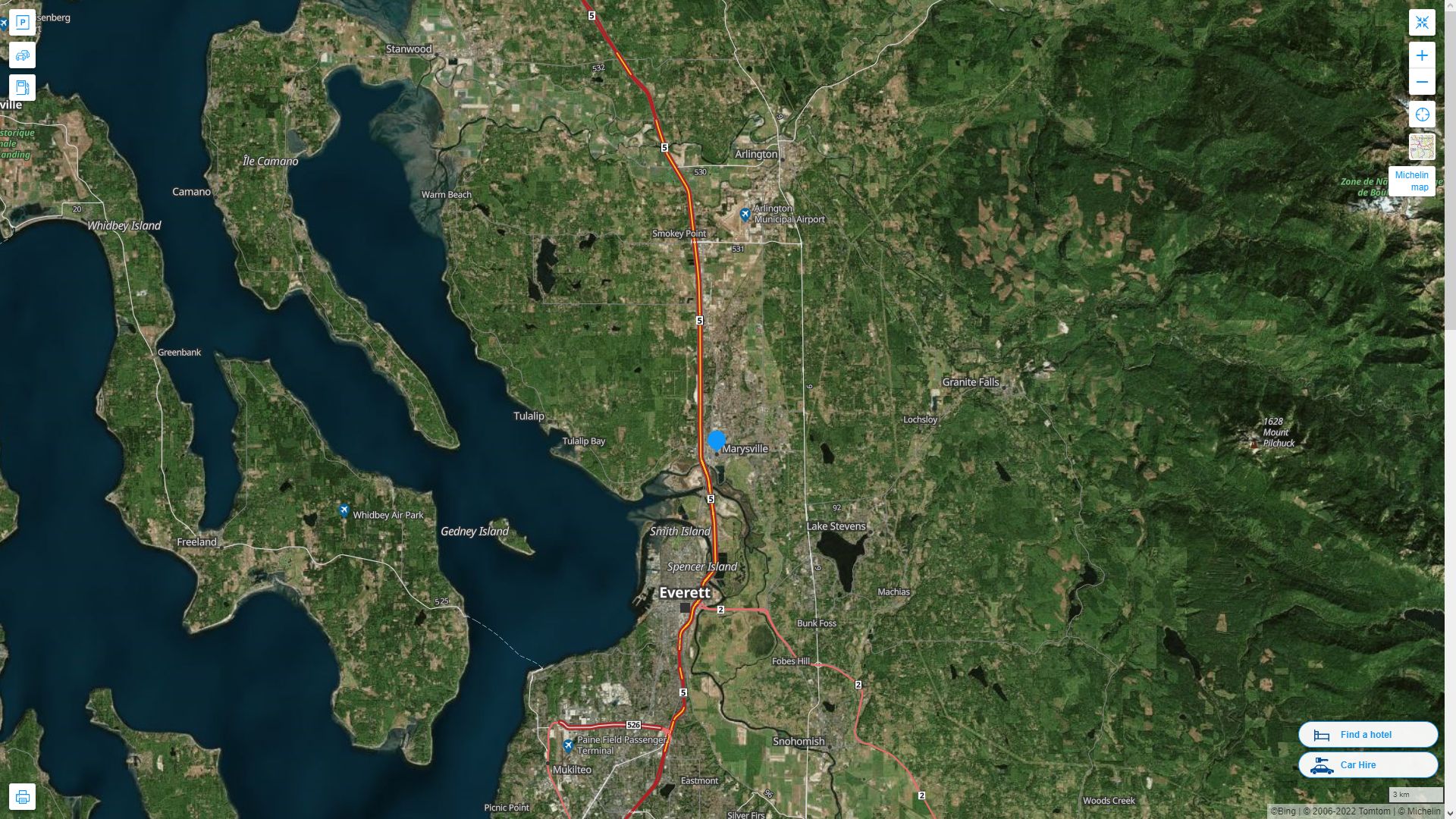Zoom in on the map
Image resolution: width=1456 pixels, height=819 pixels.
[x=1422, y=55]
